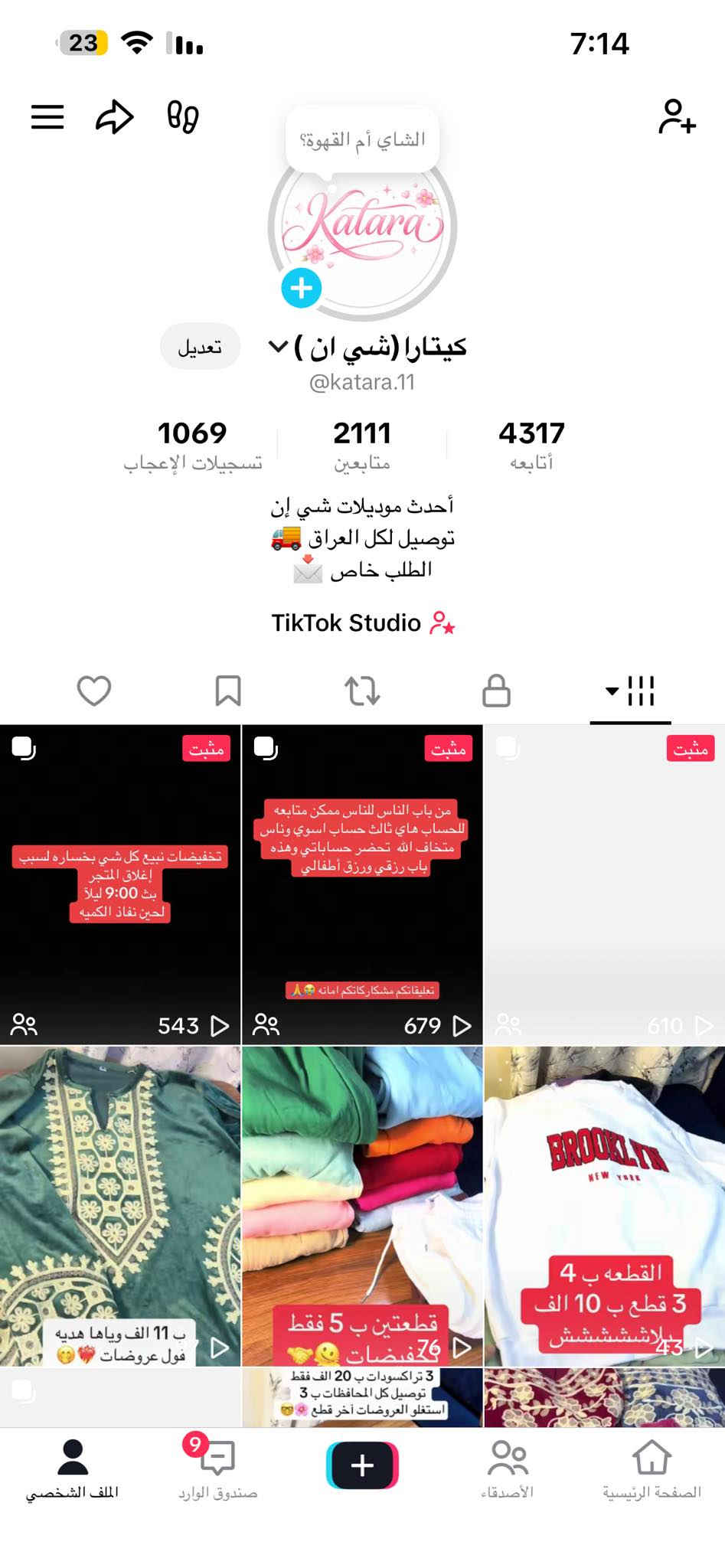Image resolution: width=725 pixels, height=1568 pixels.
Task: Open the pinned video with 543 views
Action: pos(120,884)
